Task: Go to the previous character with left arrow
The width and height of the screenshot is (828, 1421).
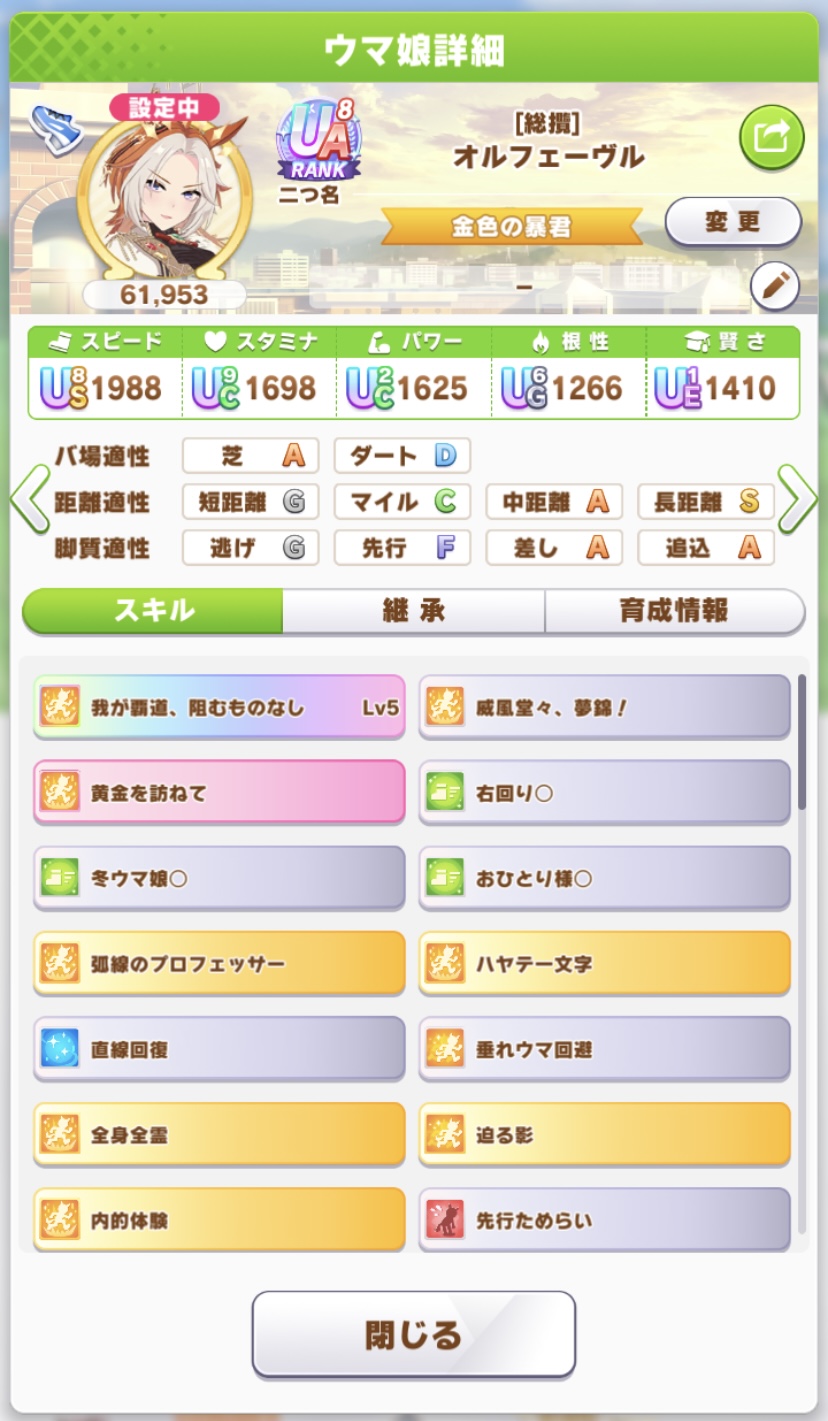Action: click(x=30, y=499)
